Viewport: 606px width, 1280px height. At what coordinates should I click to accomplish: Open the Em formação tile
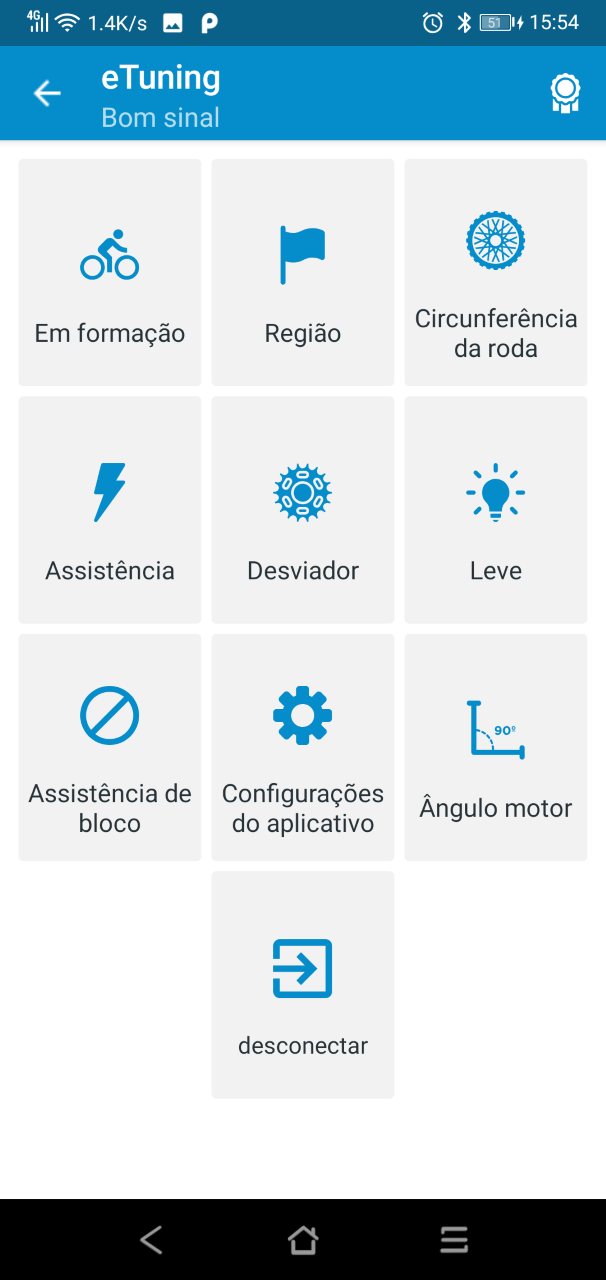tap(110, 272)
